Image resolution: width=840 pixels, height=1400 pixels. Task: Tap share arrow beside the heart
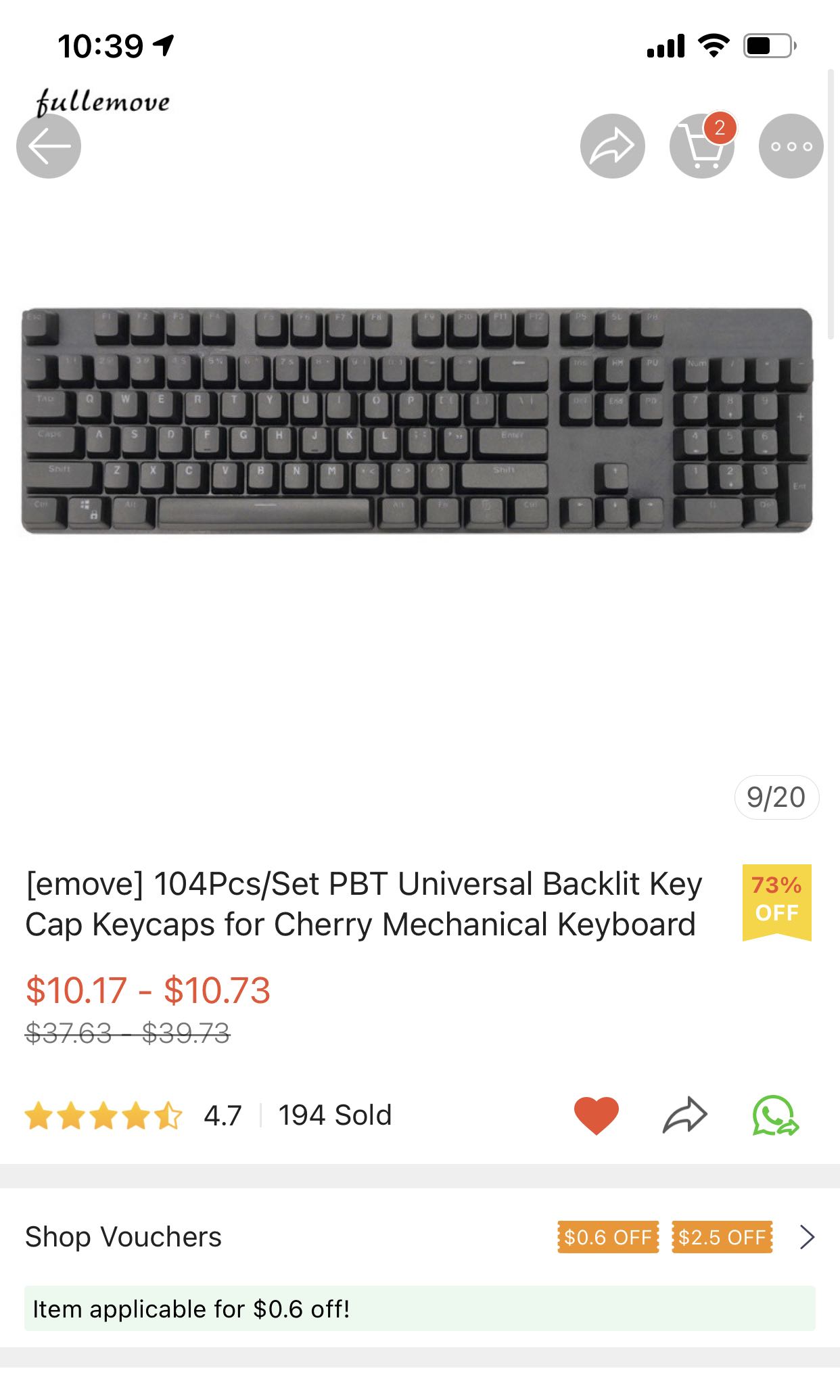point(684,1115)
